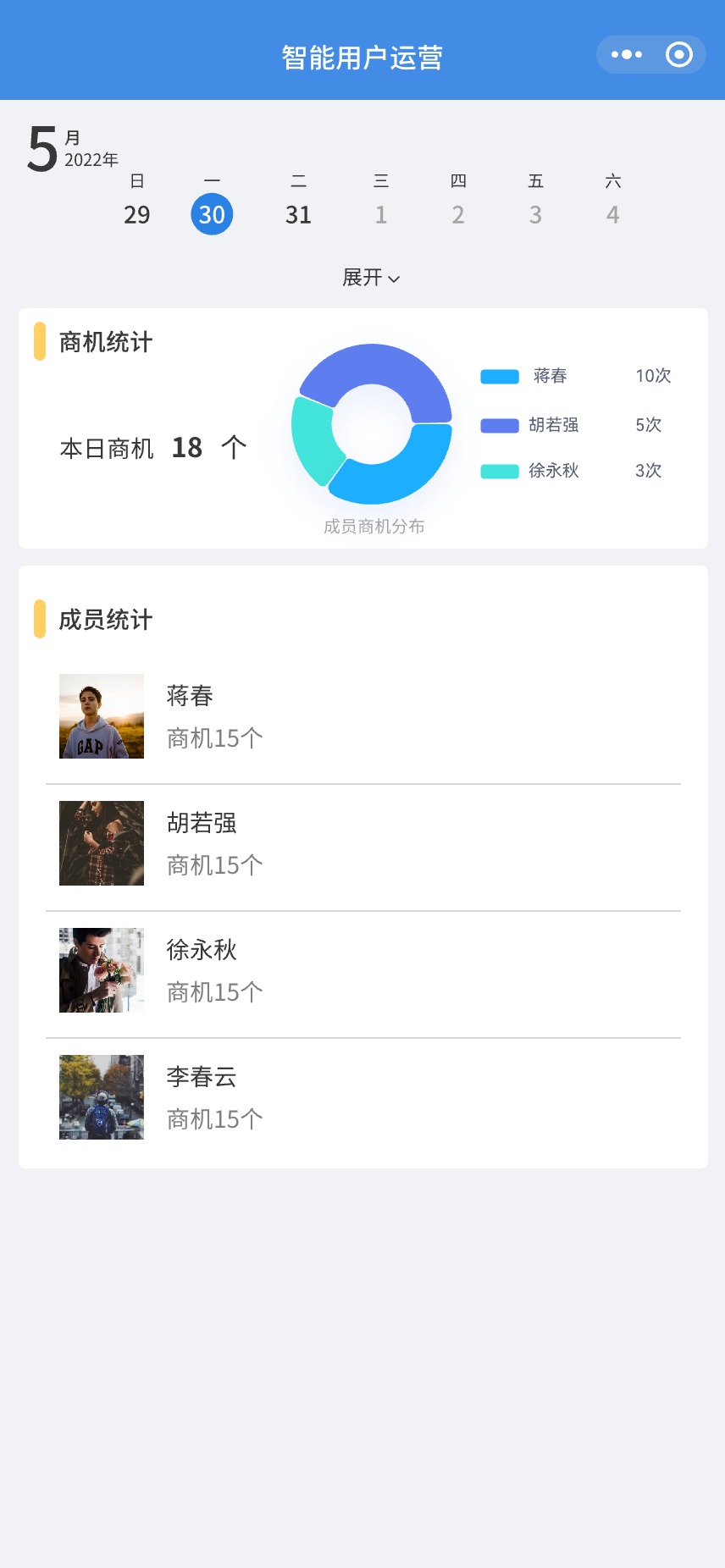Open member 李春云's details

click(363, 1097)
